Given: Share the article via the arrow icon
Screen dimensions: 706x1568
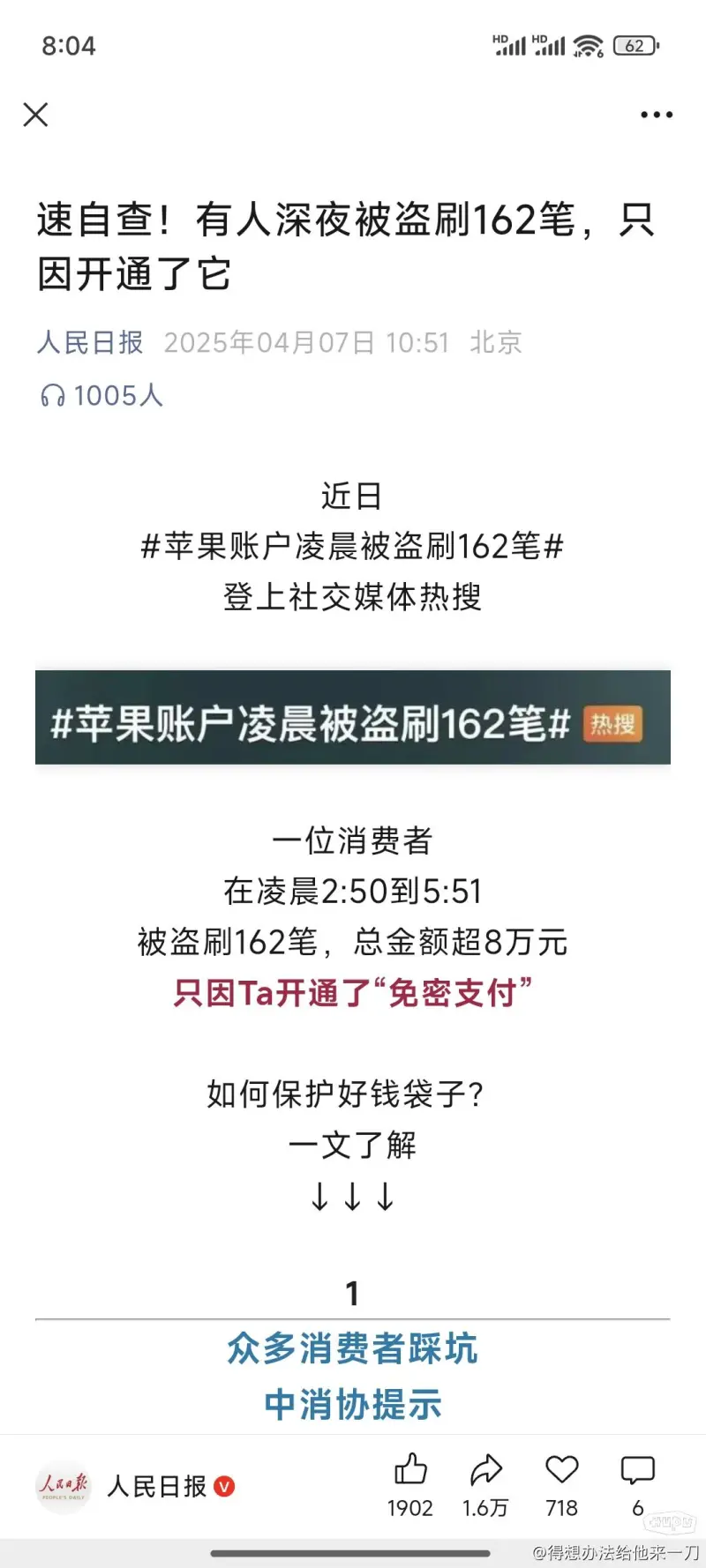Looking at the screenshot, I should (x=485, y=1470).
